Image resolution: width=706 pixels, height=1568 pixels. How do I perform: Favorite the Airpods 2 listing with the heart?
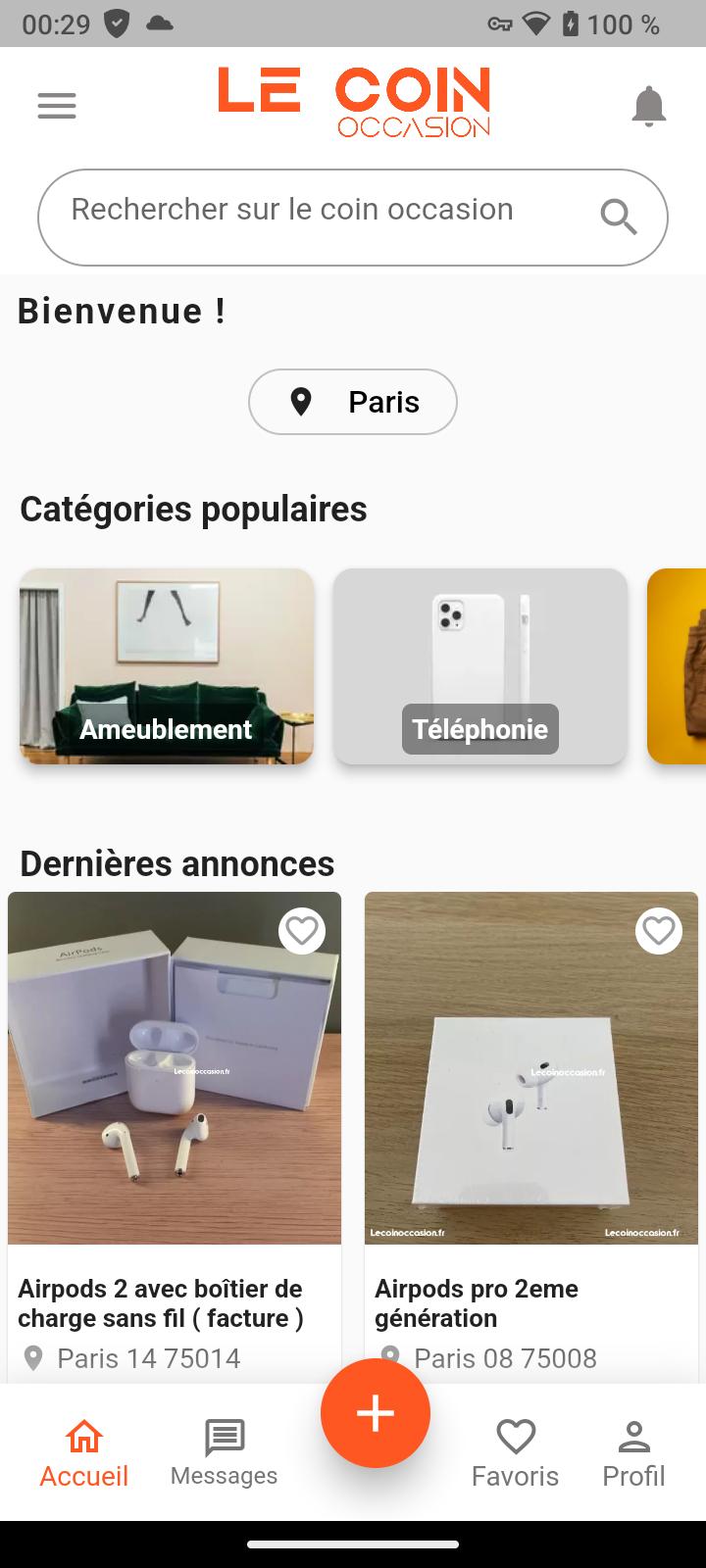(302, 930)
